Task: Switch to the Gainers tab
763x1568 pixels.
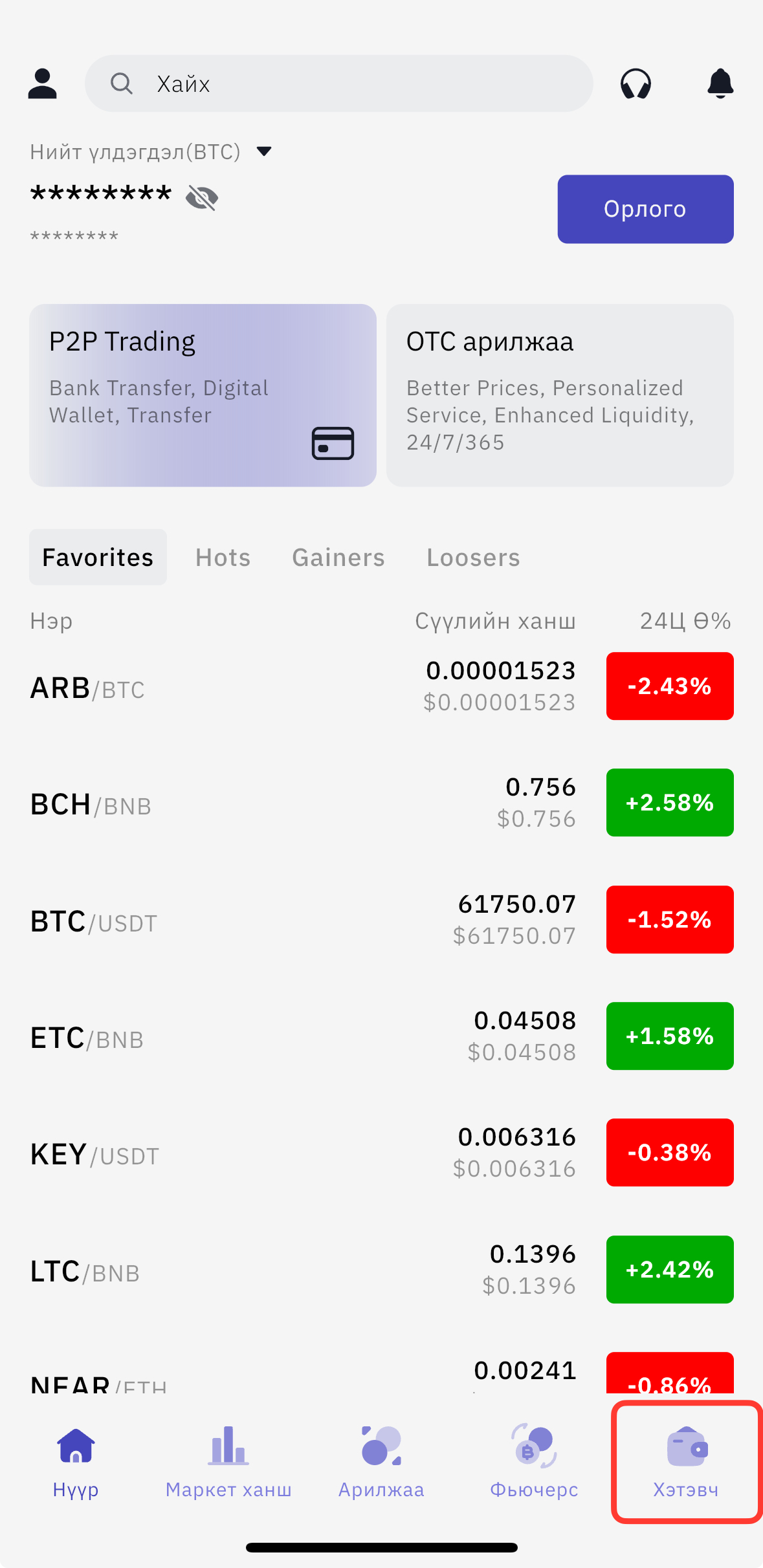Action: [x=338, y=558]
